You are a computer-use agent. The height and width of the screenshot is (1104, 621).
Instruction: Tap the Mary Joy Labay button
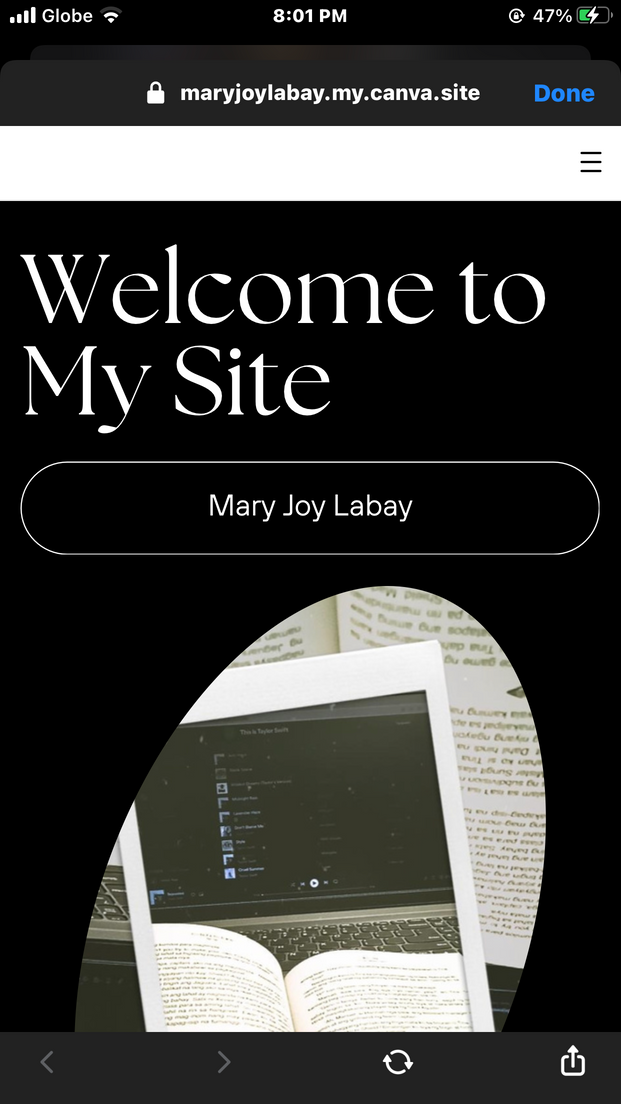tap(310, 507)
